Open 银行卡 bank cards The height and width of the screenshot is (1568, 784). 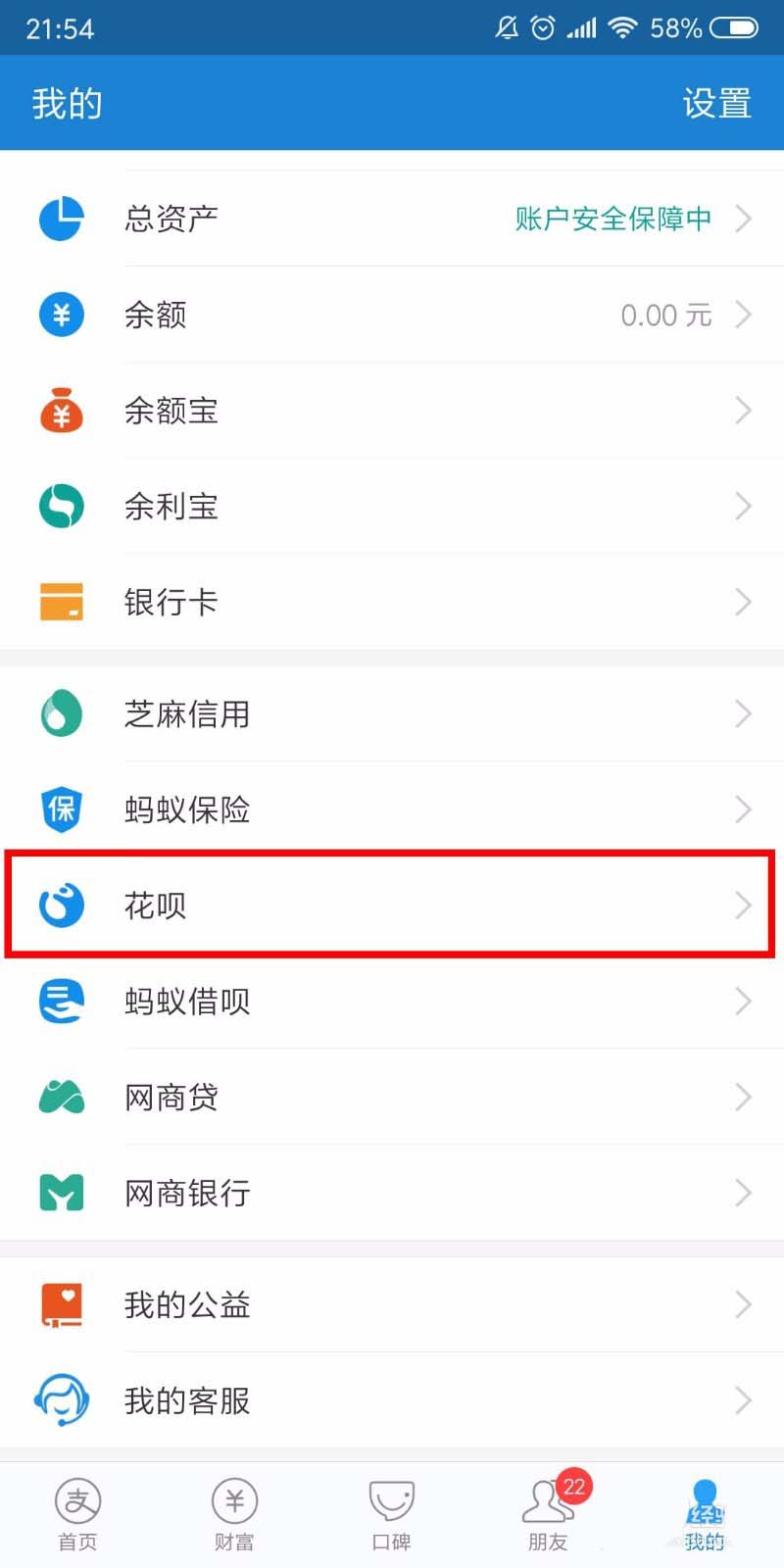392,602
